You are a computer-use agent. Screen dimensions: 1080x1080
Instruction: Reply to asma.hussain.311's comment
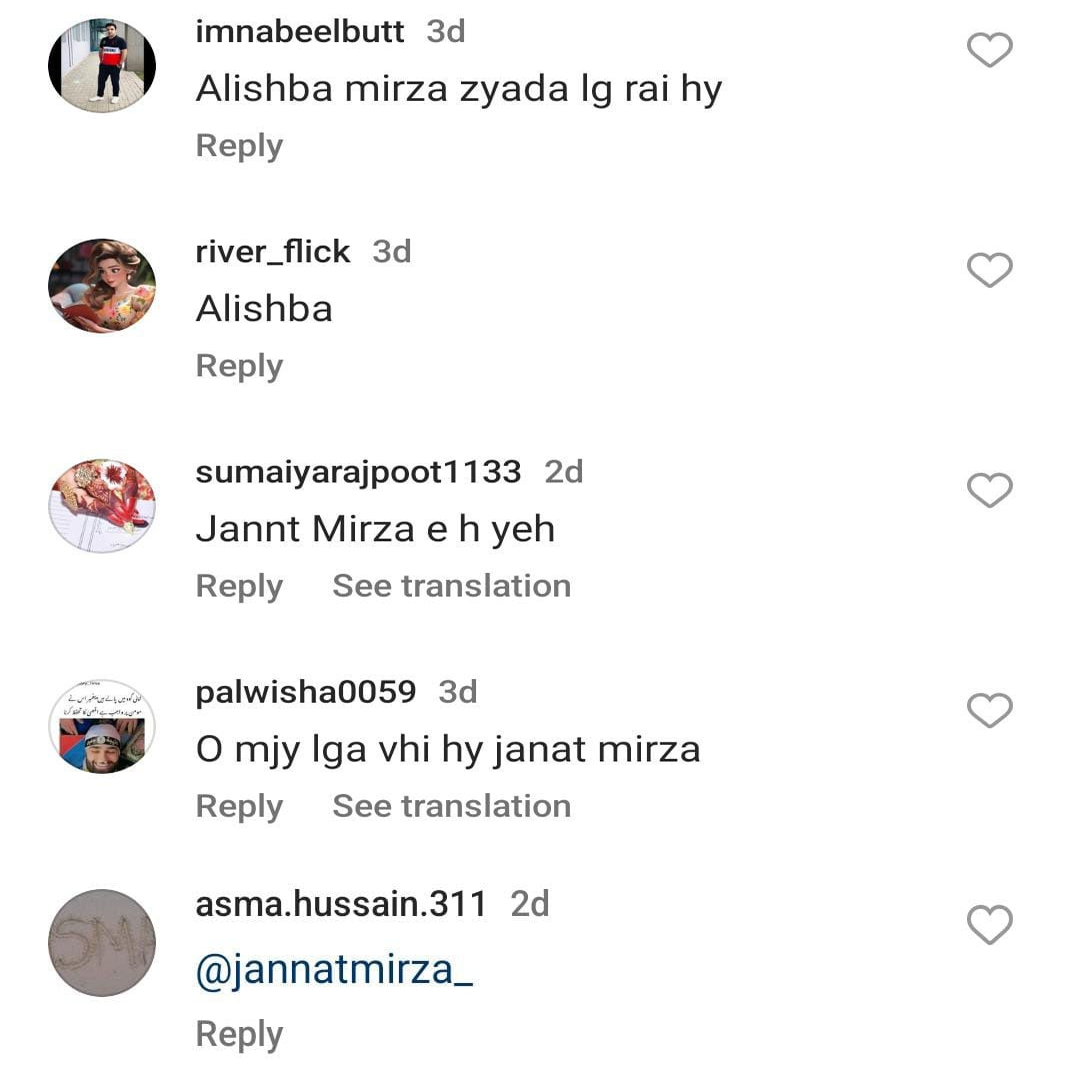click(x=239, y=1034)
